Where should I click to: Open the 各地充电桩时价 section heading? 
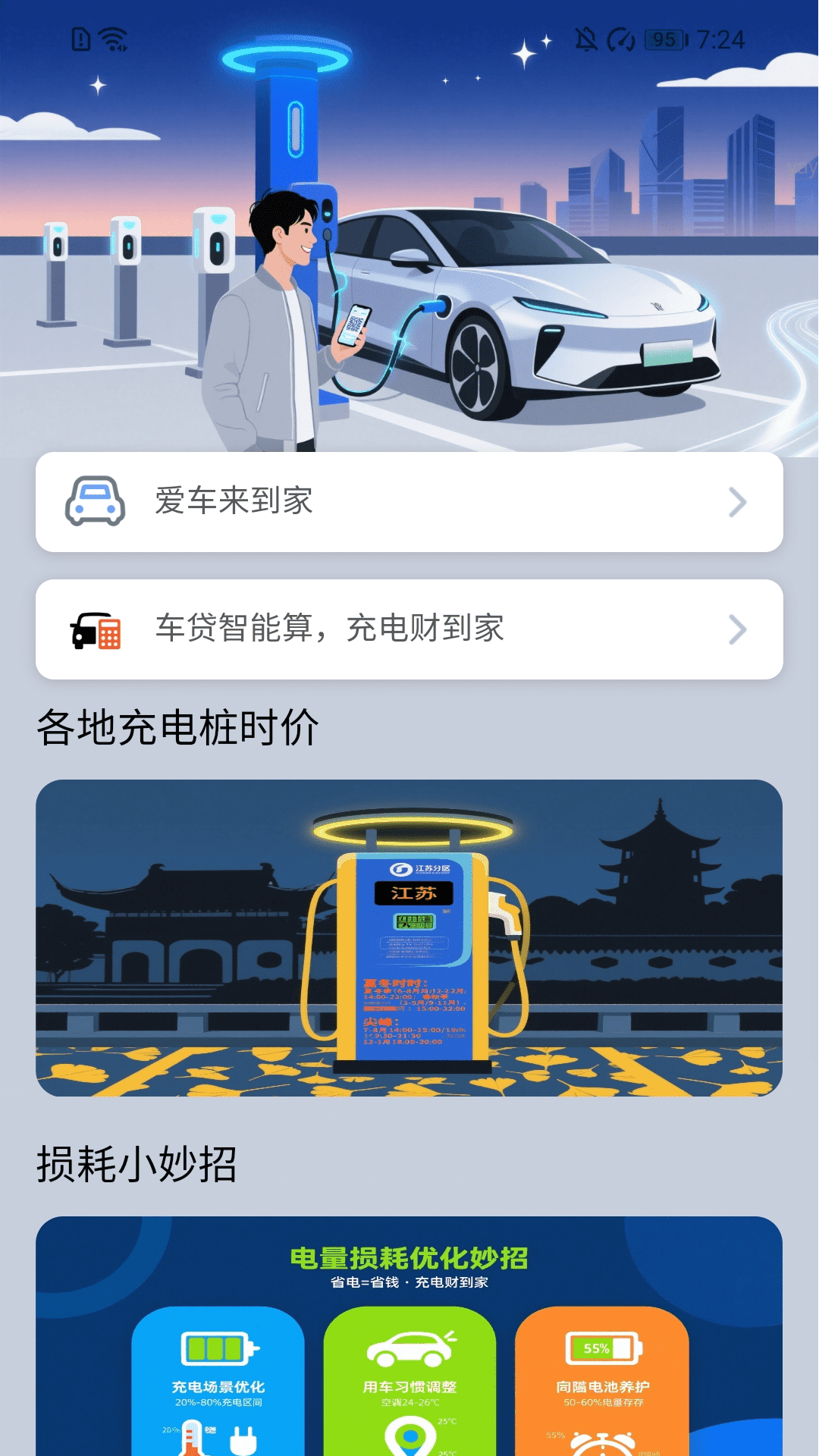tap(178, 726)
